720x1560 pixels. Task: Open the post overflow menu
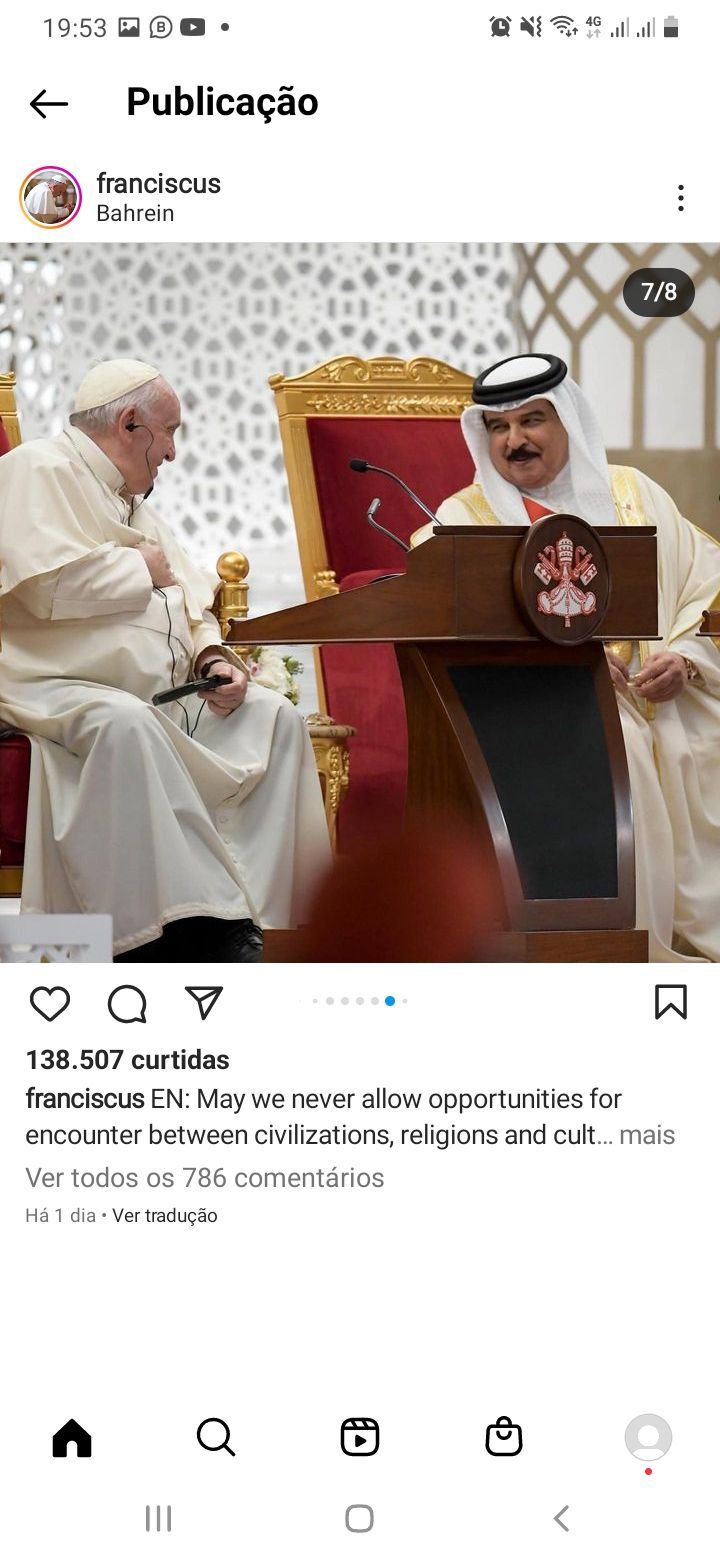[680, 198]
